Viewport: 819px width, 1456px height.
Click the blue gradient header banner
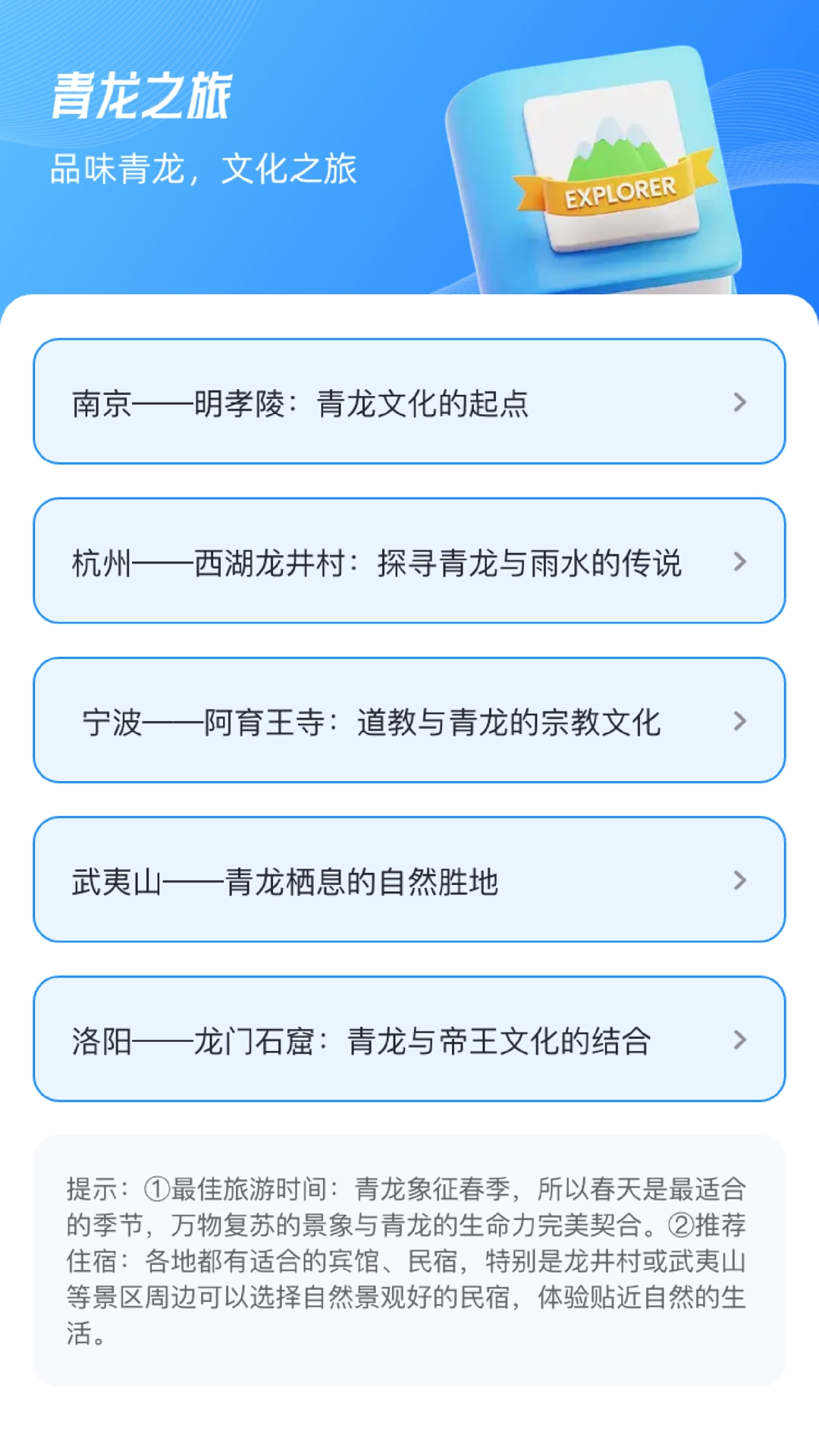tap(227, 250)
